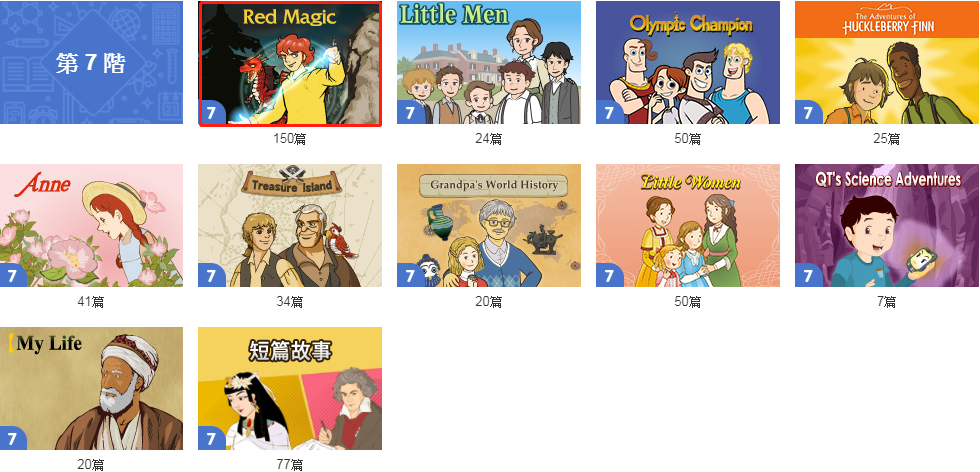Open the Little Women series
The image size is (980, 472).
point(687,226)
